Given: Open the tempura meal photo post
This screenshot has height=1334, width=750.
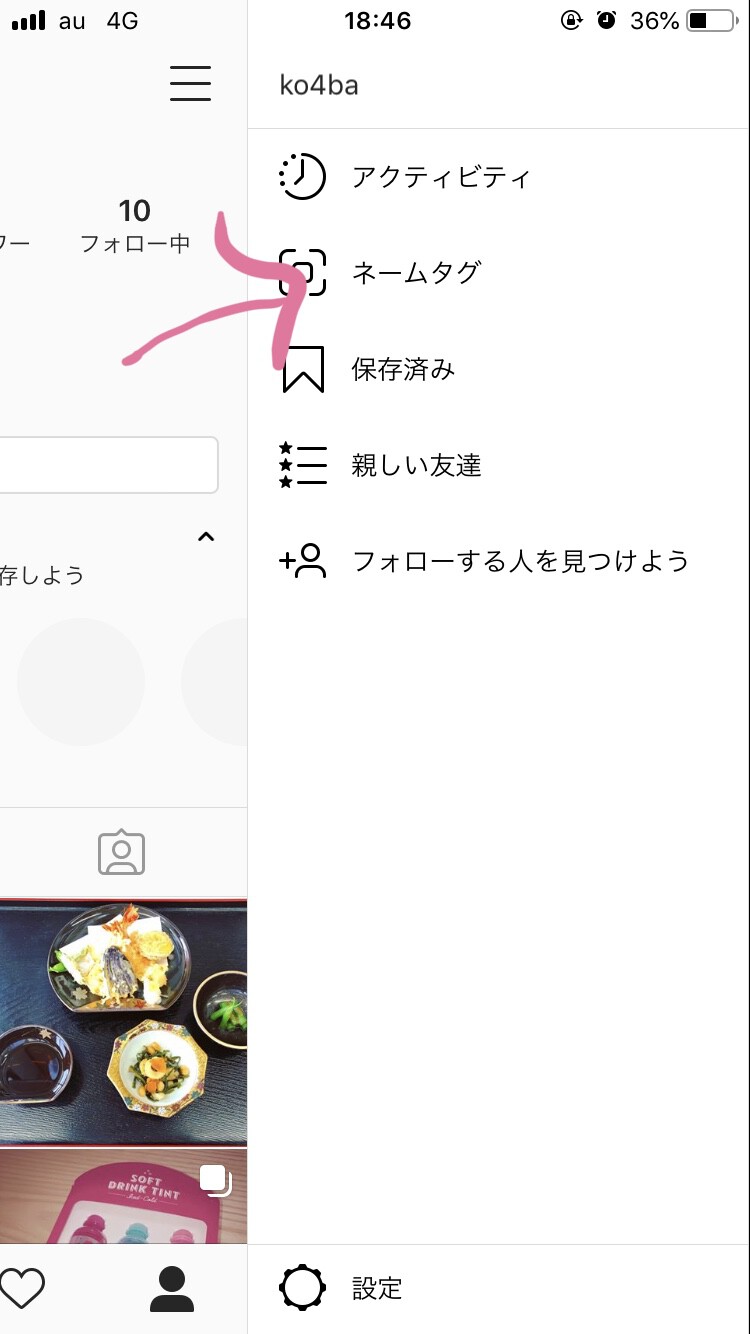Looking at the screenshot, I should (123, 1022).
